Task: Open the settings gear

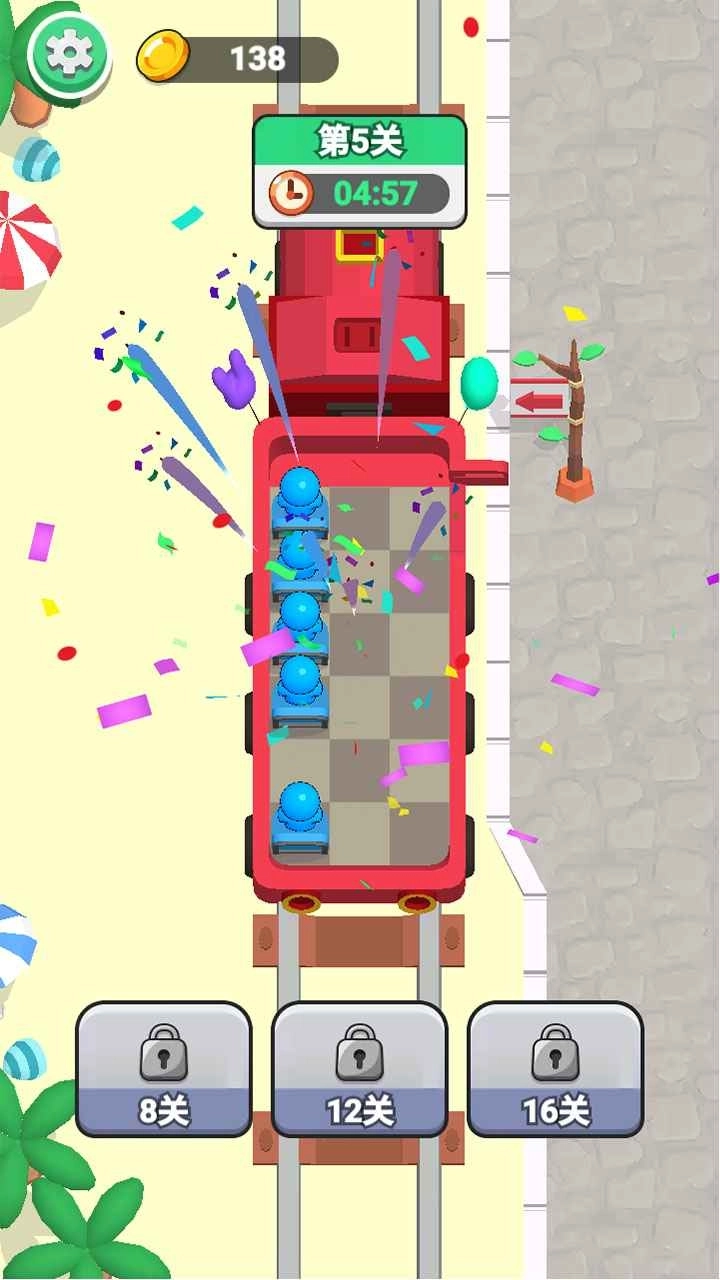Action: coord(68,54)
